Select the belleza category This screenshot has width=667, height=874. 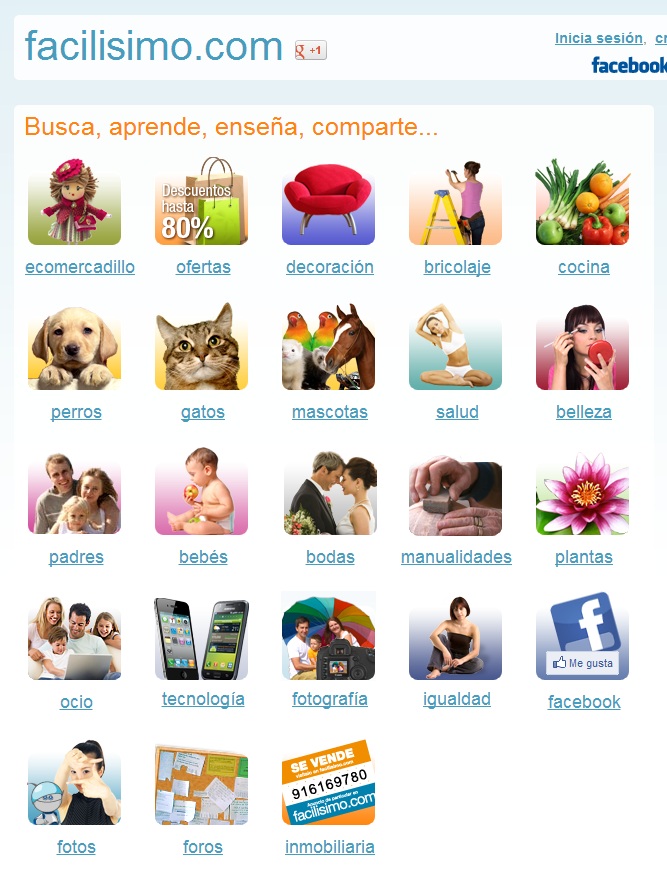[583, 412]
